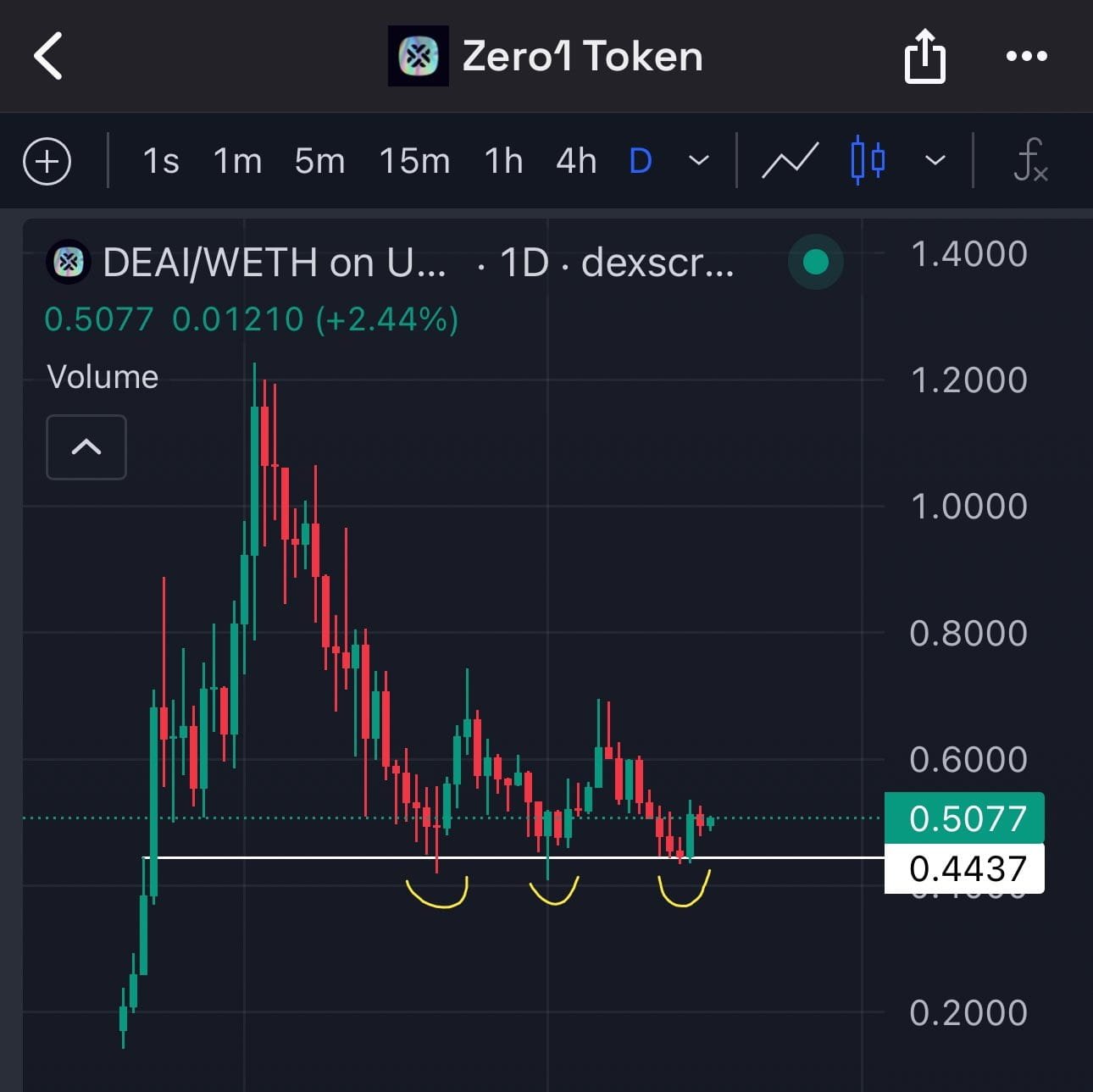Set chart to 15m interval
1093x1092 pixels.
(414, 161)
